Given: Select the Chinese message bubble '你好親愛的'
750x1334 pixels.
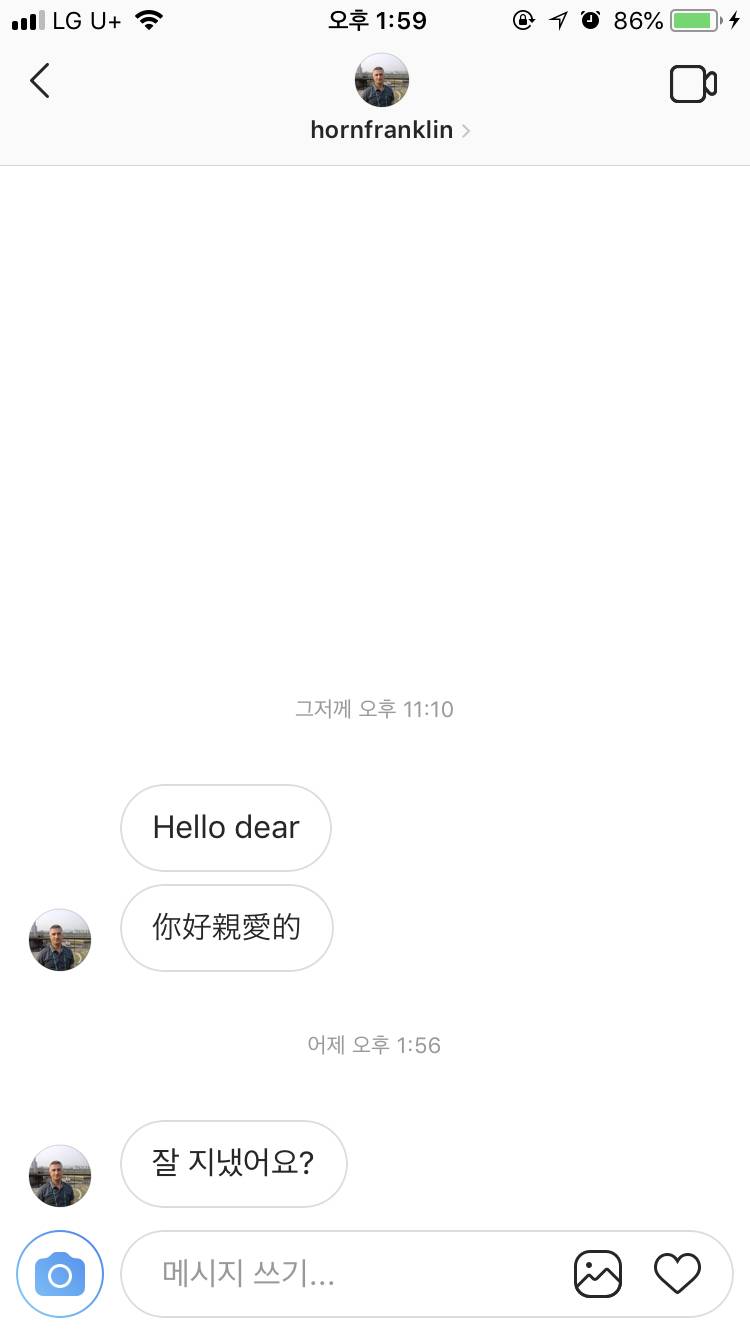Looking at the screenshot, I should point(226,928).
